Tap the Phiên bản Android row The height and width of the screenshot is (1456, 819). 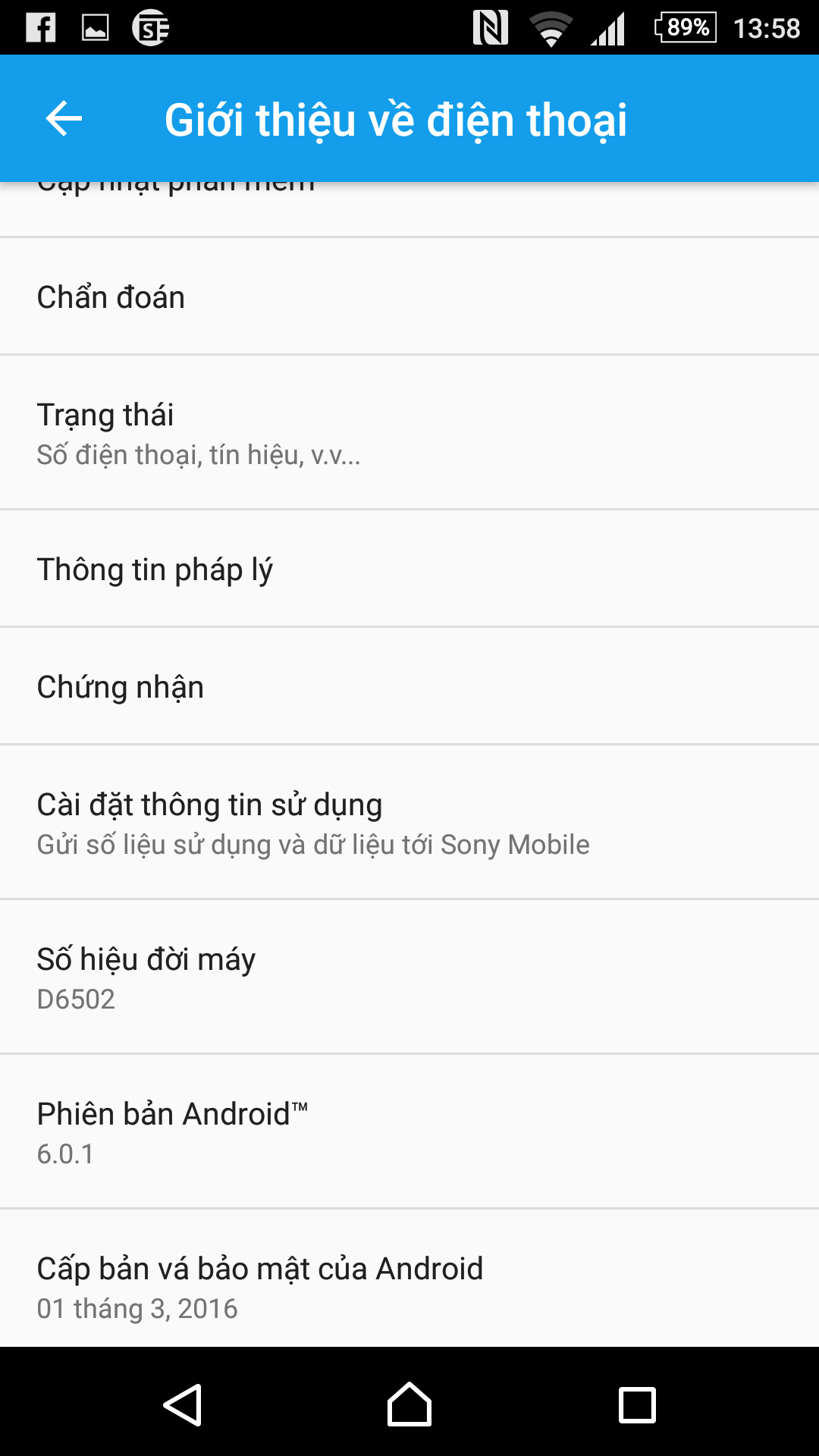(409, 1131)
